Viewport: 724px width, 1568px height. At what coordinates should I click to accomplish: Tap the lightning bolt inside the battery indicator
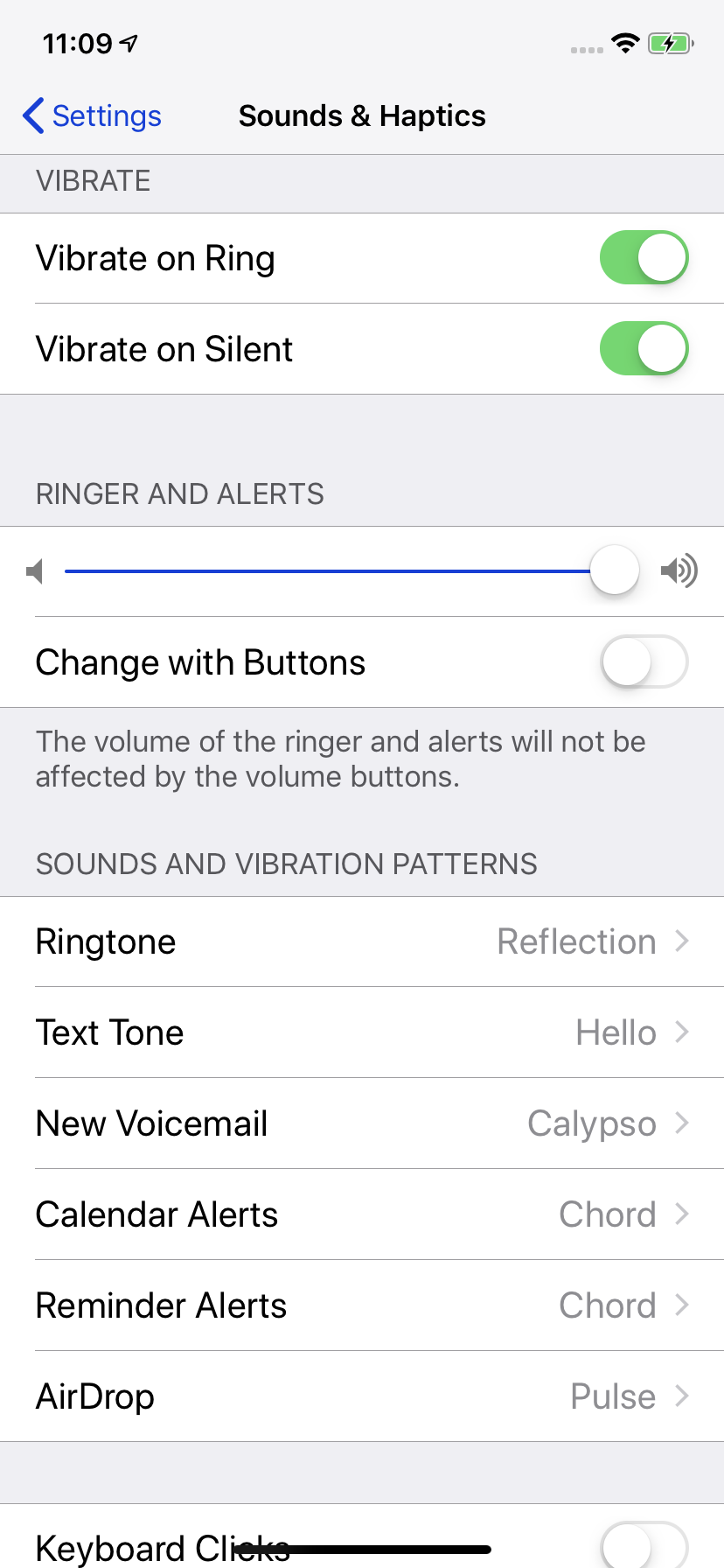pos(668,43)
